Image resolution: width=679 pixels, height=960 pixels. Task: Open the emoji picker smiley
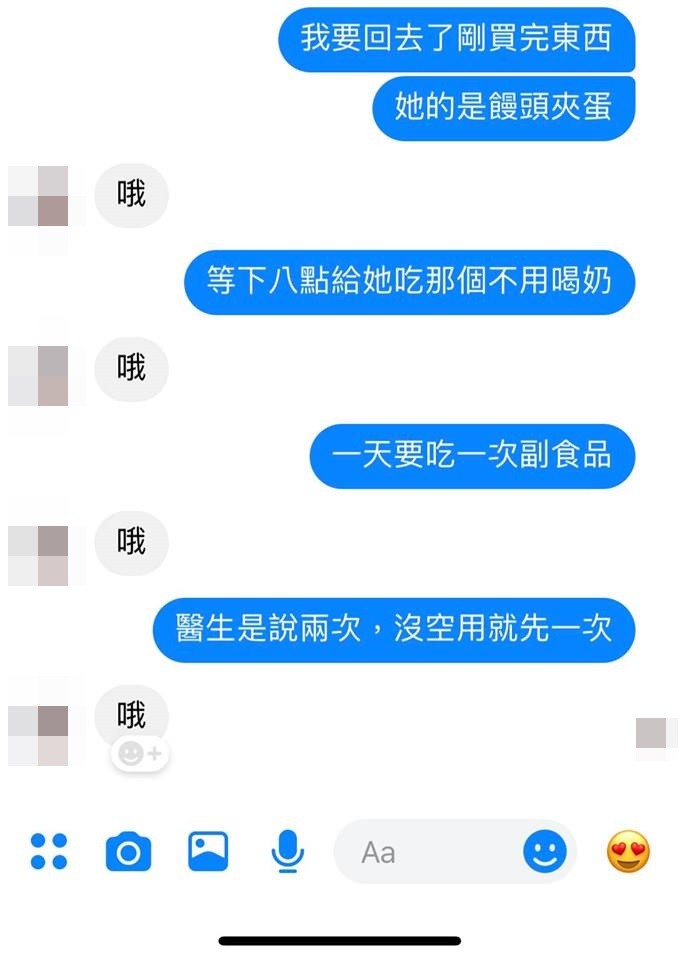point(545,852)
